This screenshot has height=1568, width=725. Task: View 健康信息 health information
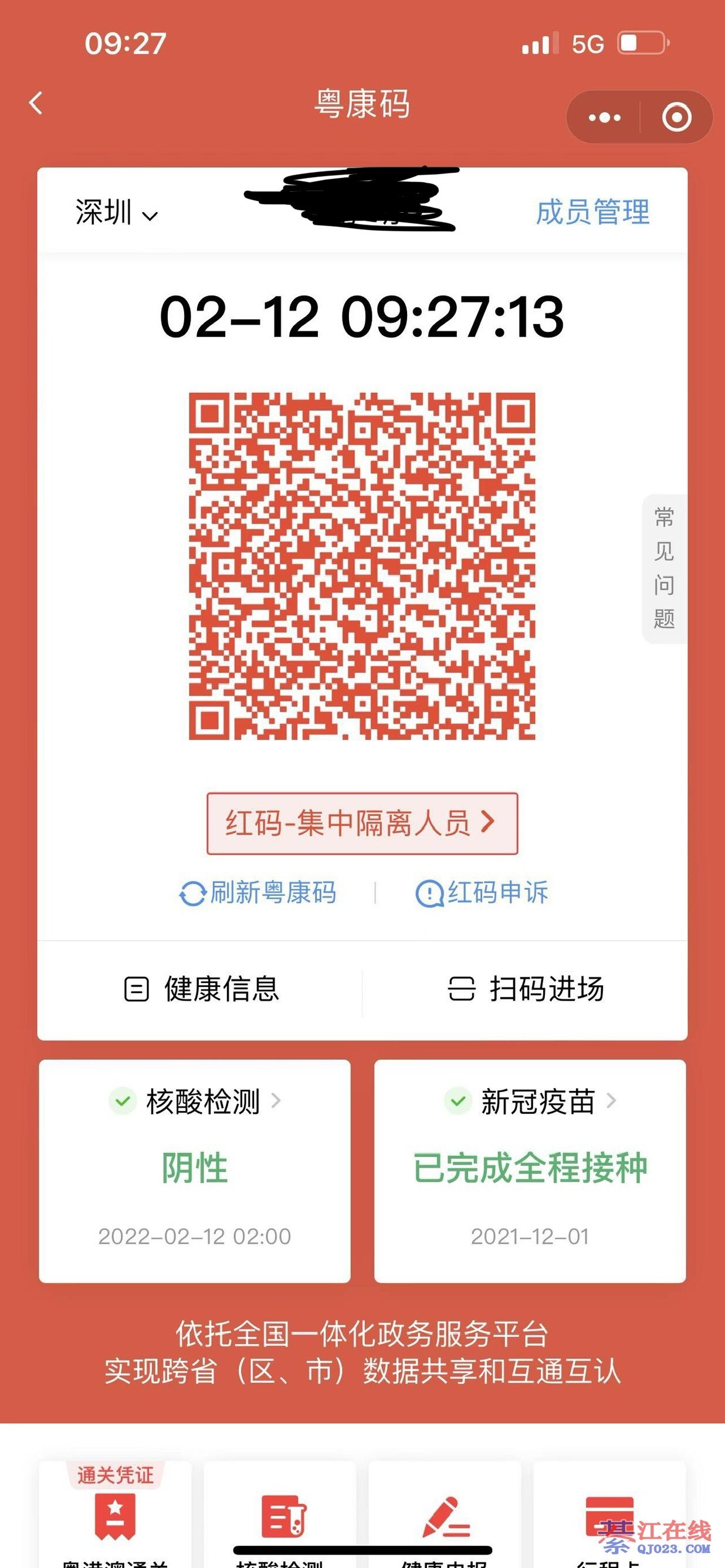(x=202, y=988)
